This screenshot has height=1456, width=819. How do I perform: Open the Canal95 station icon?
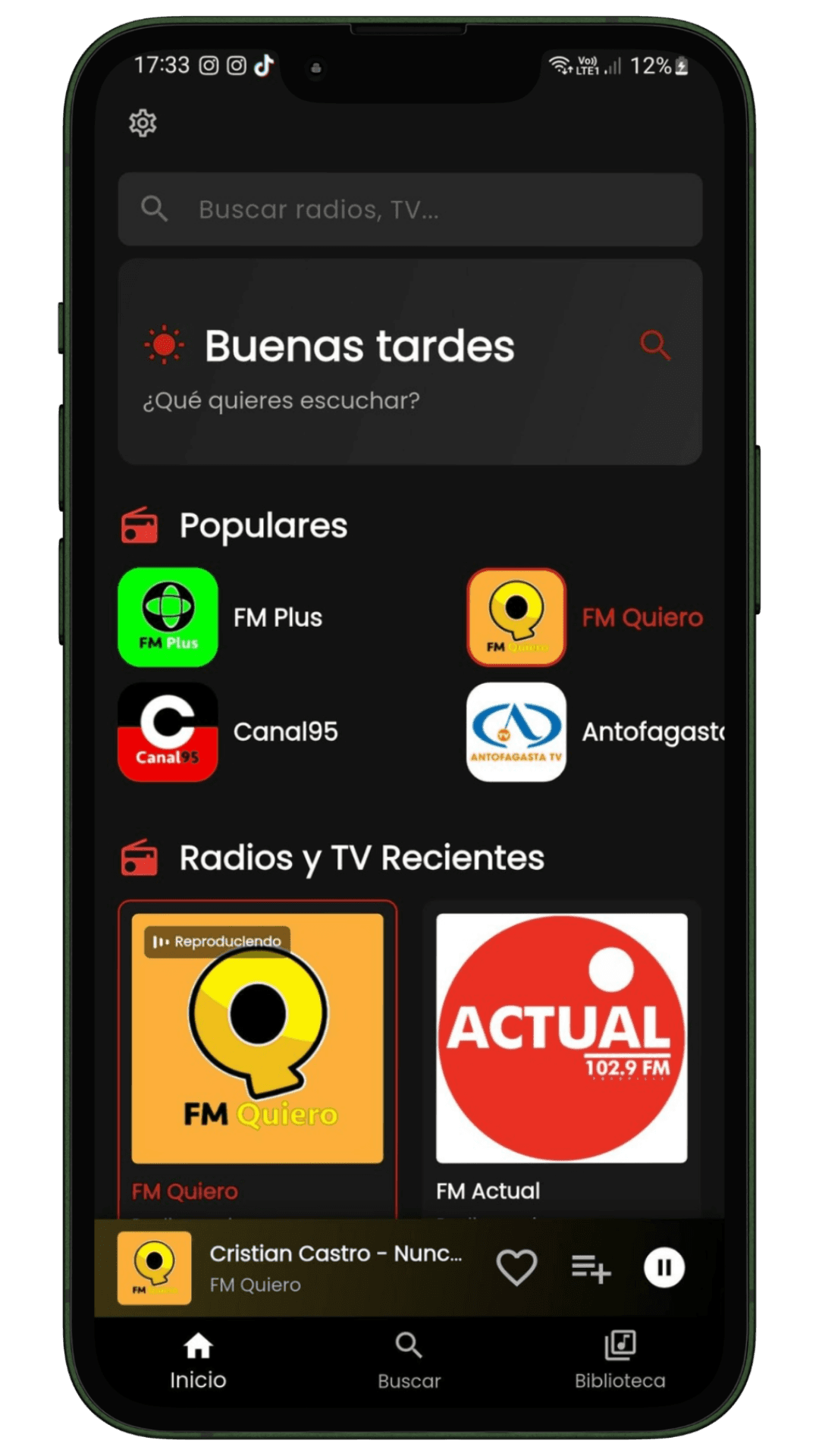[x=167, y=731]
